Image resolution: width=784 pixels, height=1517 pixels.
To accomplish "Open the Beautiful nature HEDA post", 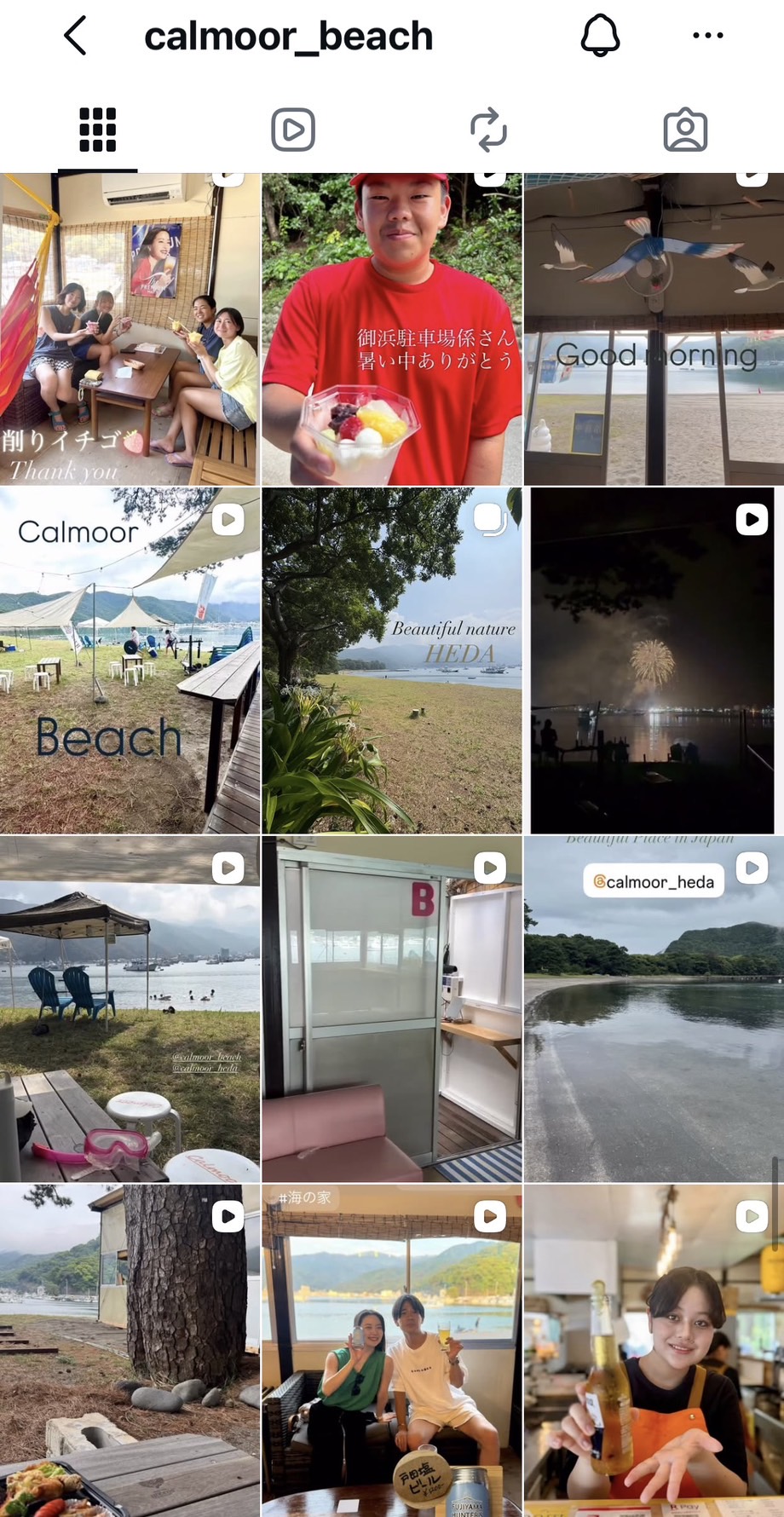I will click(x=392, y=660).
